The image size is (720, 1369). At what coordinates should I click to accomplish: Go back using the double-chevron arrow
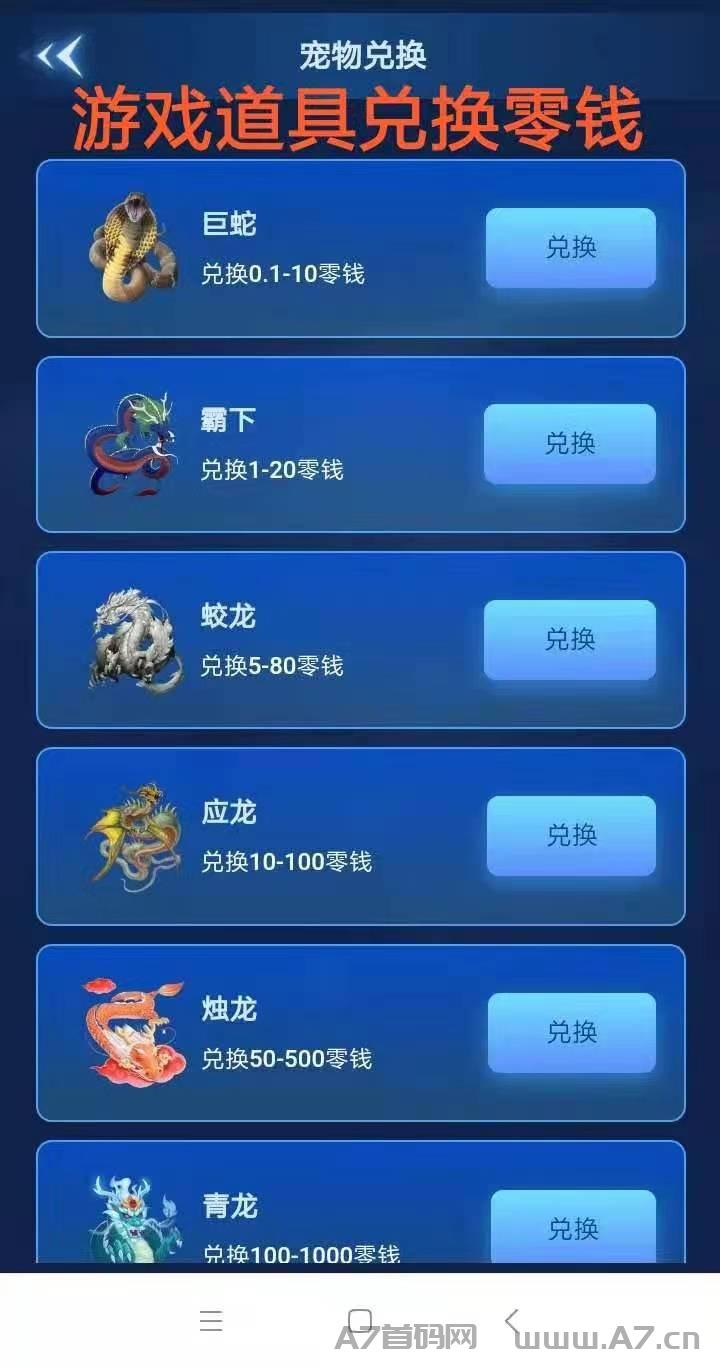tap(59, 56)
